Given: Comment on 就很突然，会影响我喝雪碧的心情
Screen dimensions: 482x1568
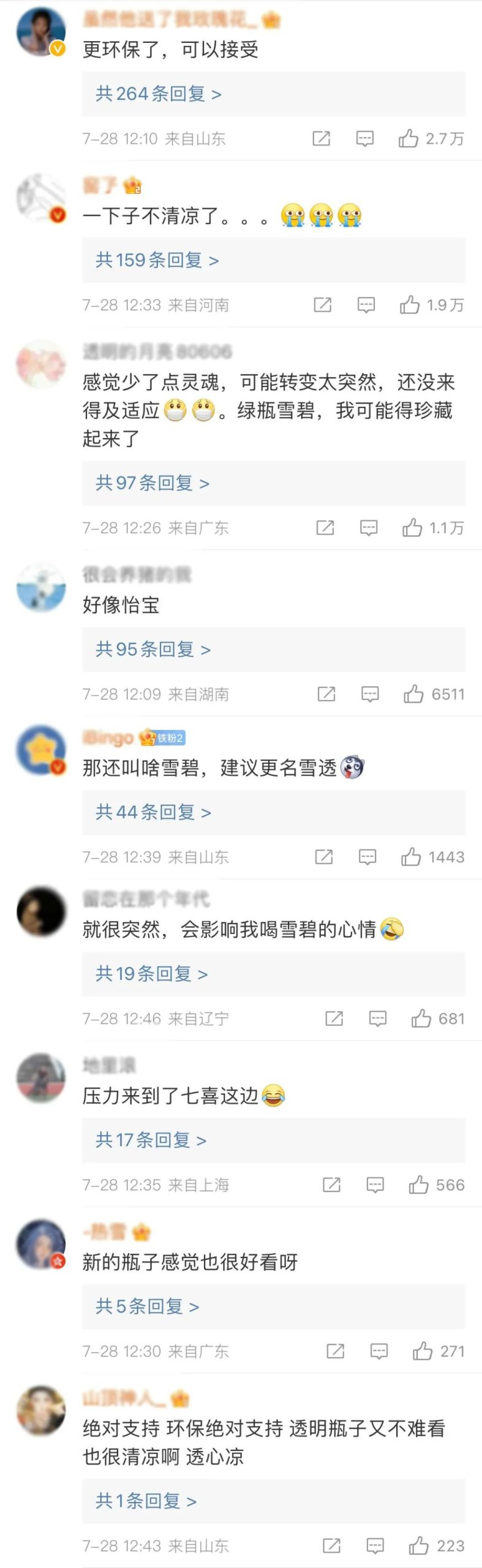Looking at the screenshot, I should (x=378, y=1019).
